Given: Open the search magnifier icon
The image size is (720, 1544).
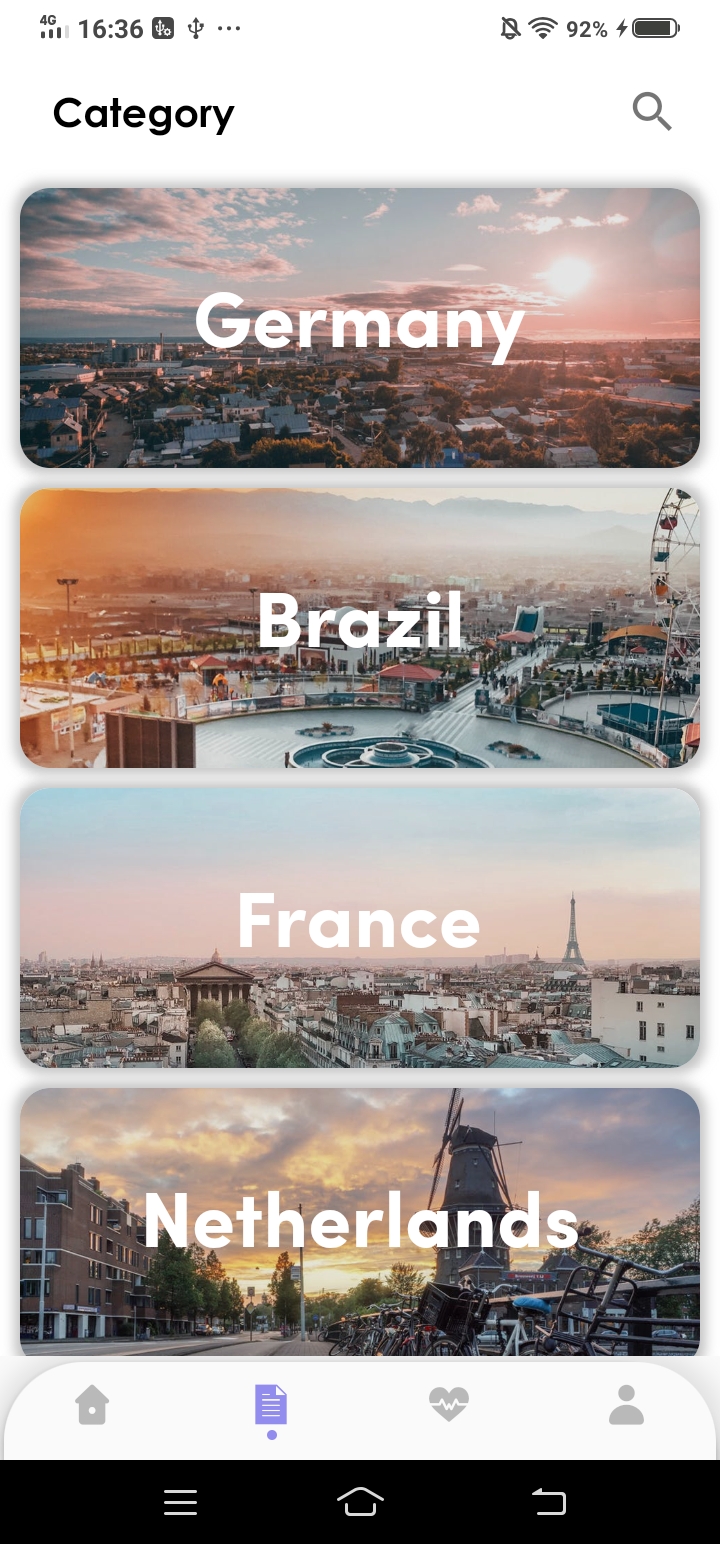Looking at the screenshot, I should click(651, 112).
